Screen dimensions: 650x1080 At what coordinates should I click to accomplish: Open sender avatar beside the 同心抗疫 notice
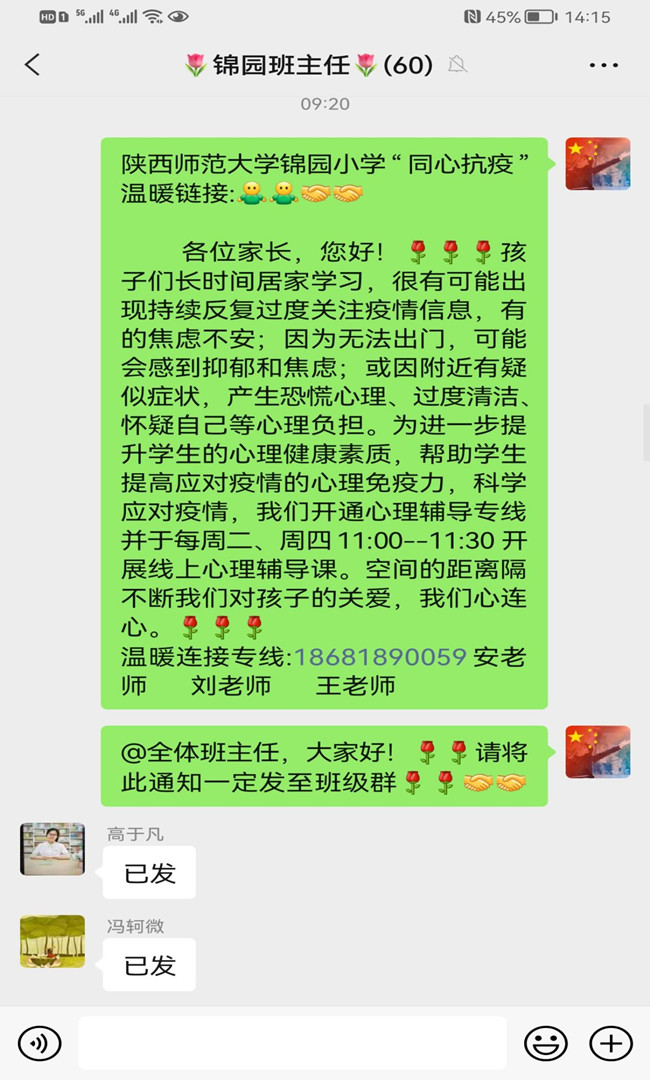598,164
